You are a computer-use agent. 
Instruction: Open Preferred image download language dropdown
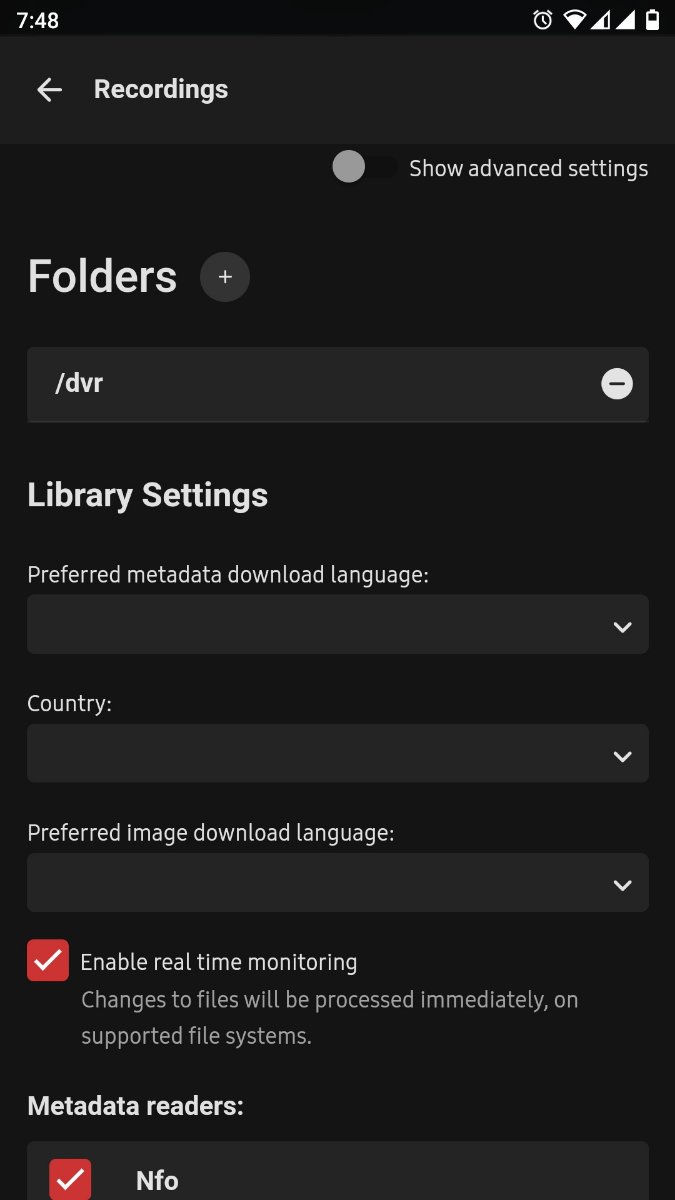338,883
